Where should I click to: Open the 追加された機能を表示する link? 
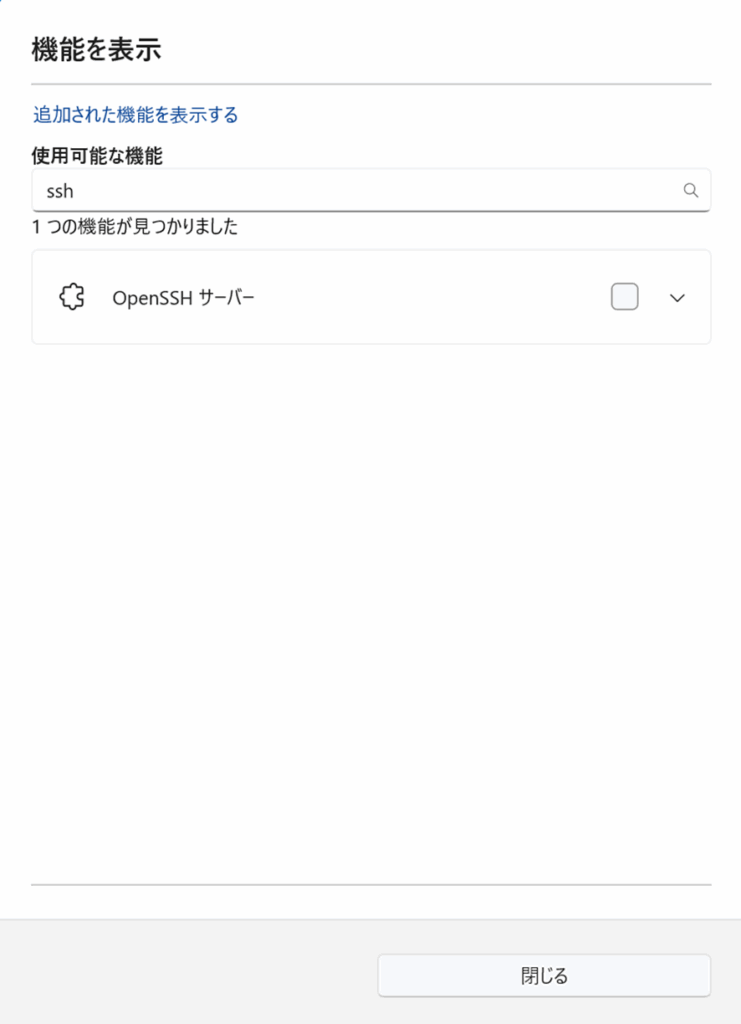pyautogui.click(x=135, y=115)
